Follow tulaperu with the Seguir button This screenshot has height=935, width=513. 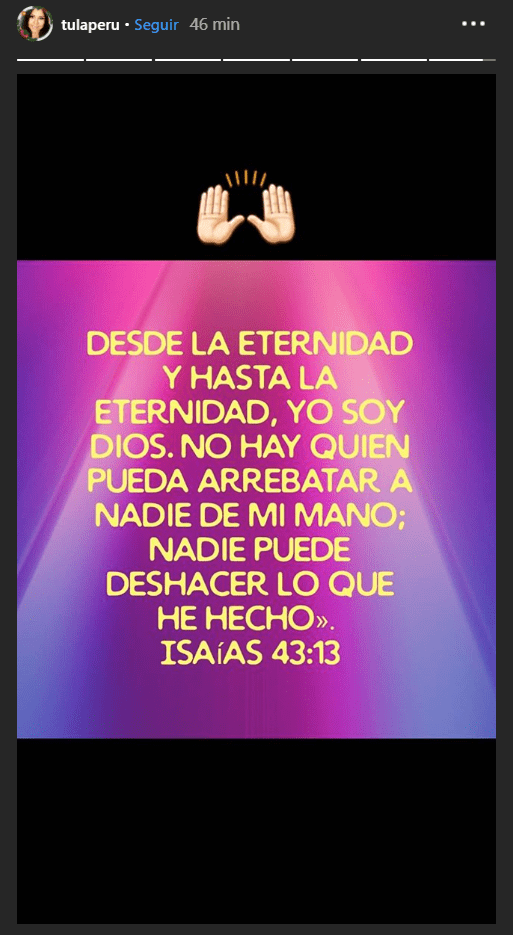(x=156, y=24)
